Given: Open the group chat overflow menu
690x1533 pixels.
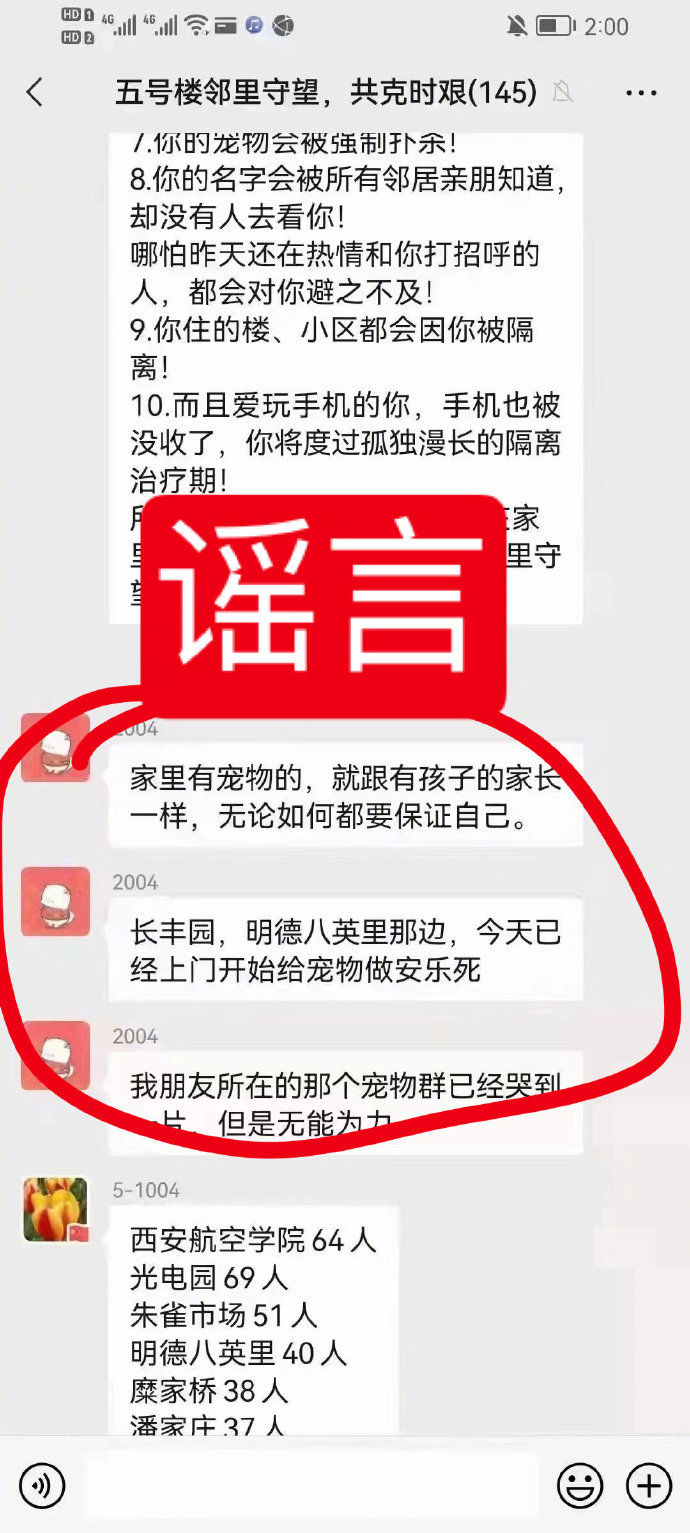Looking at the screenshot, I should (x=640, y=93).
